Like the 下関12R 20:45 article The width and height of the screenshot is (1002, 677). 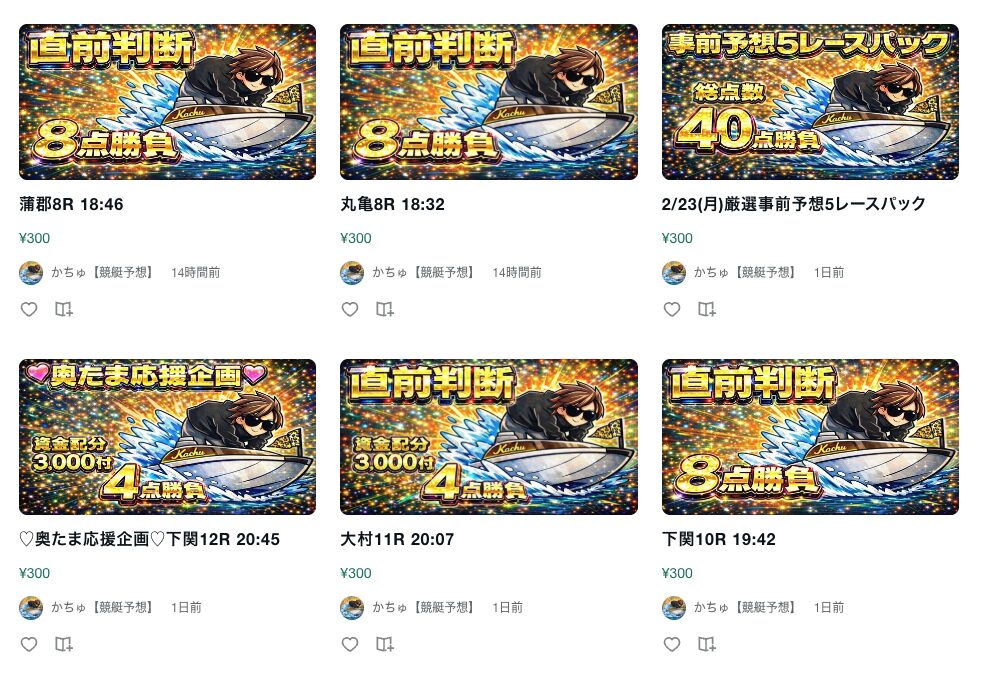(x=29, y=645)
